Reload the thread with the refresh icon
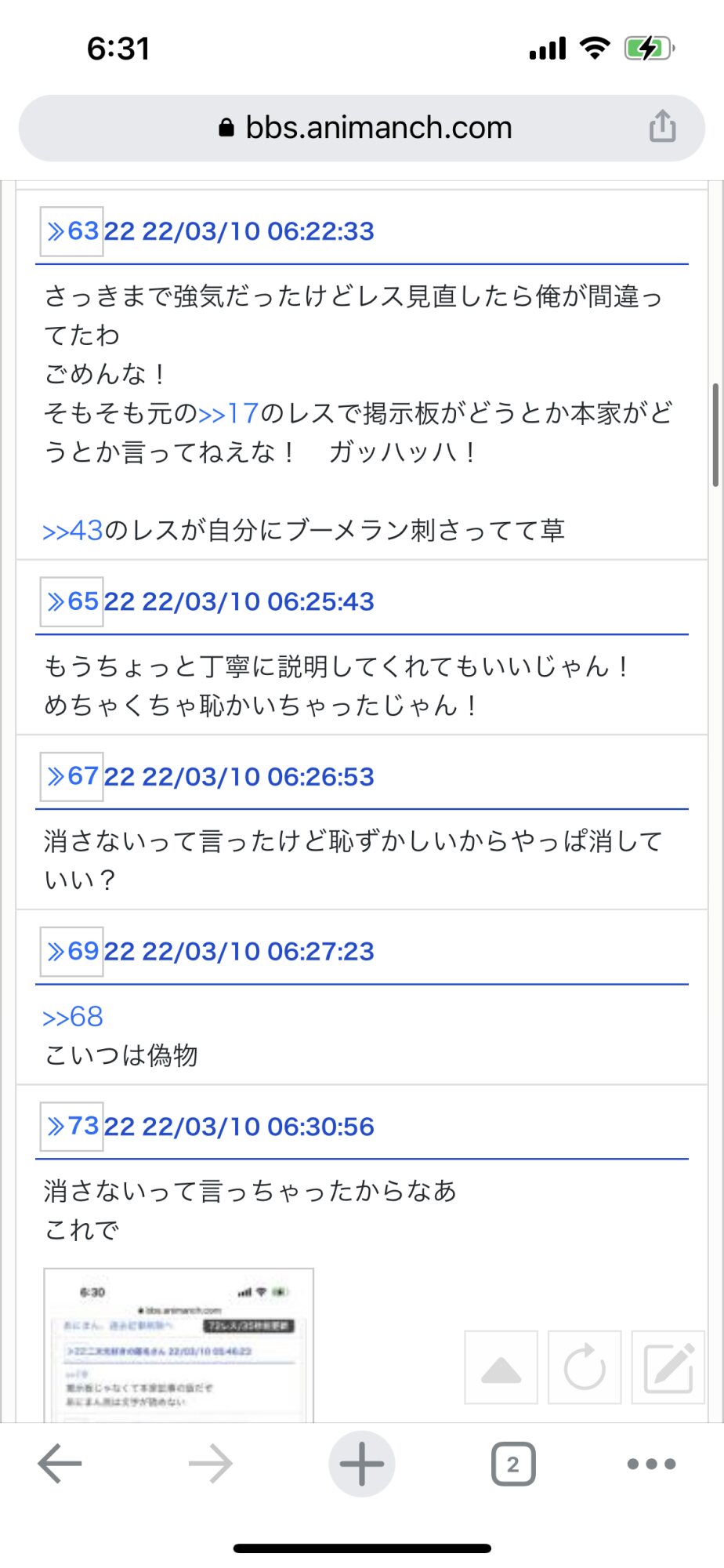This screenshot has width=724, height=1568. click(585, 1367)
